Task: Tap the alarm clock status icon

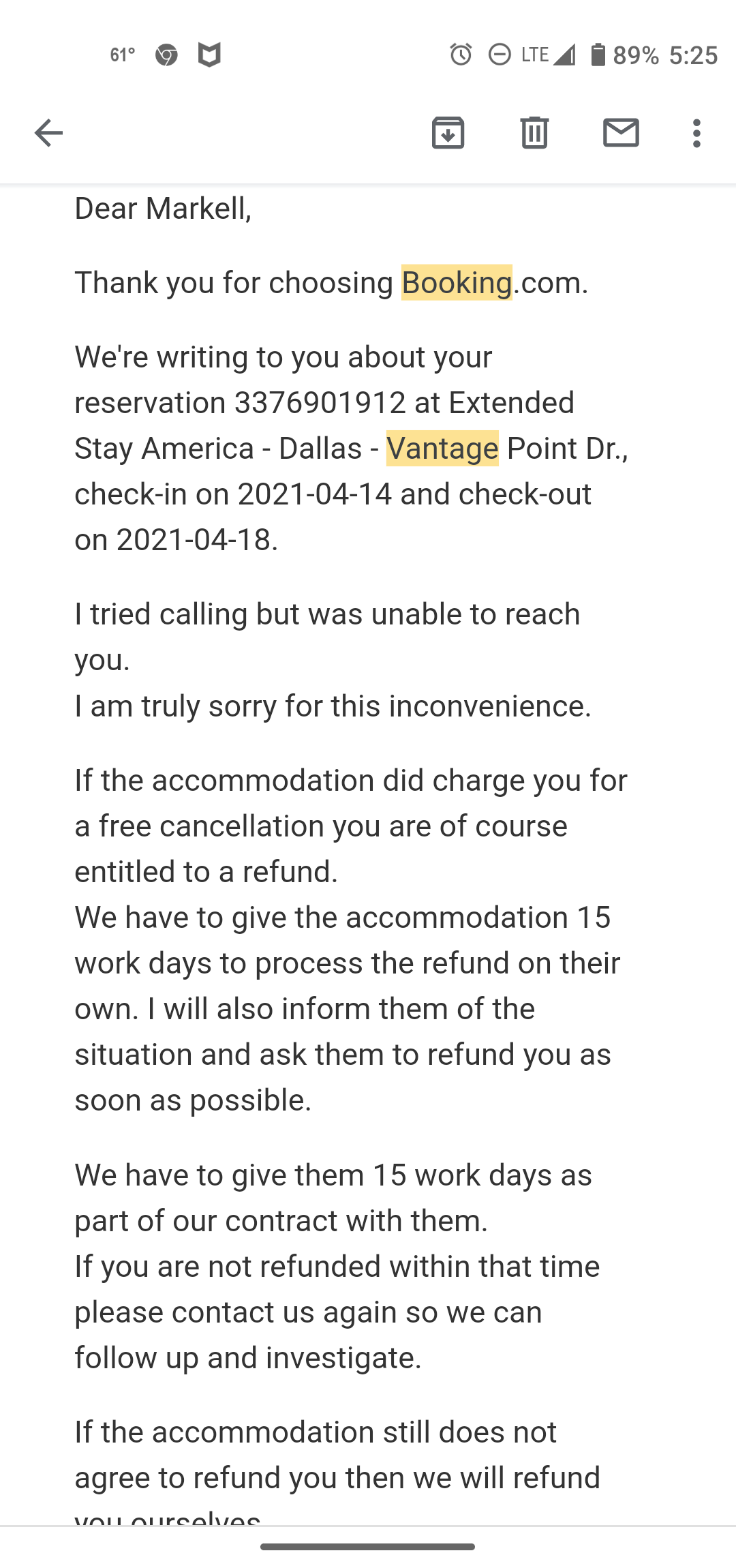Action: coord(460,55)
